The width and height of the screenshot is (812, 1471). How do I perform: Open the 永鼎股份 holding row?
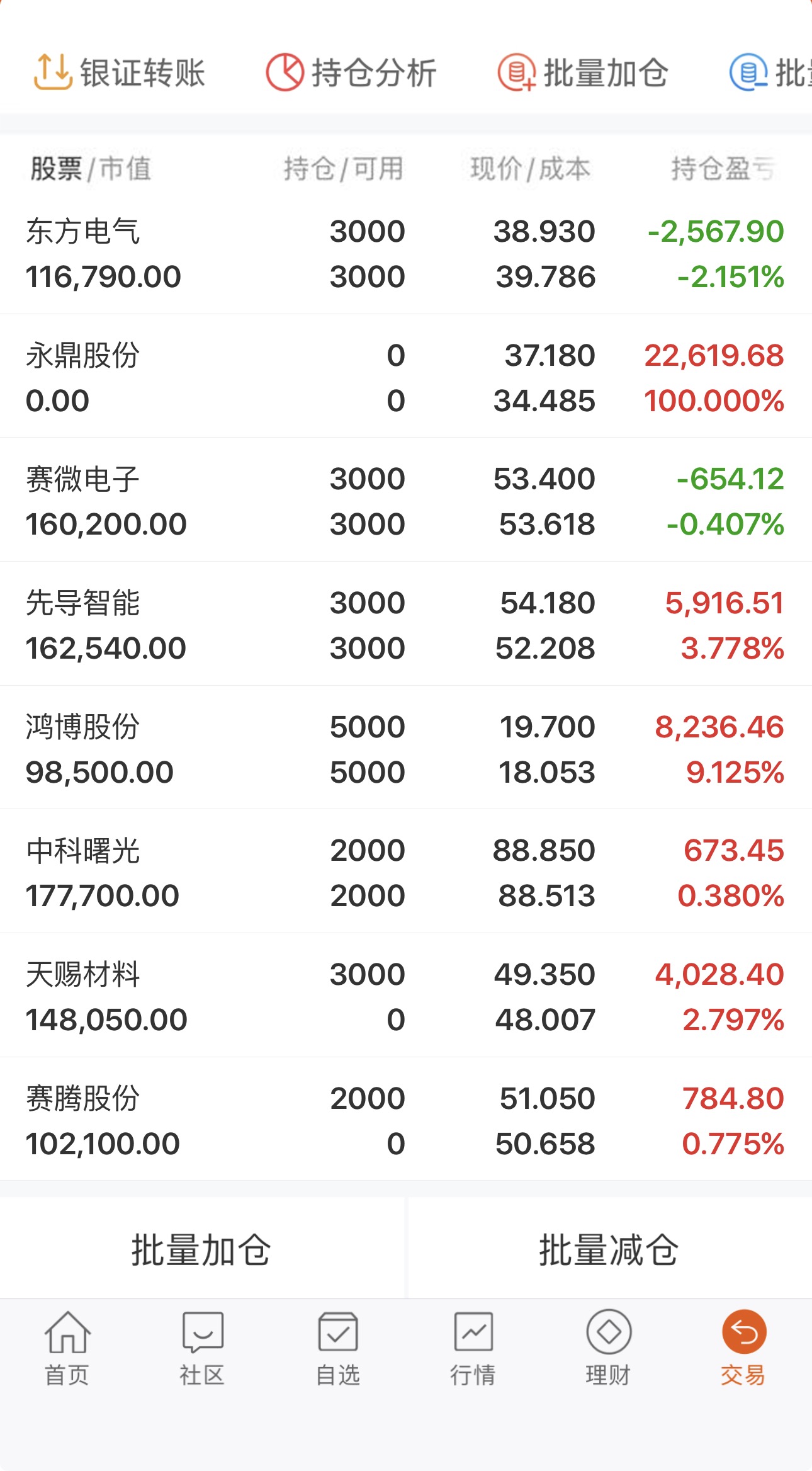pyautogui.click(x=406, y=376)
